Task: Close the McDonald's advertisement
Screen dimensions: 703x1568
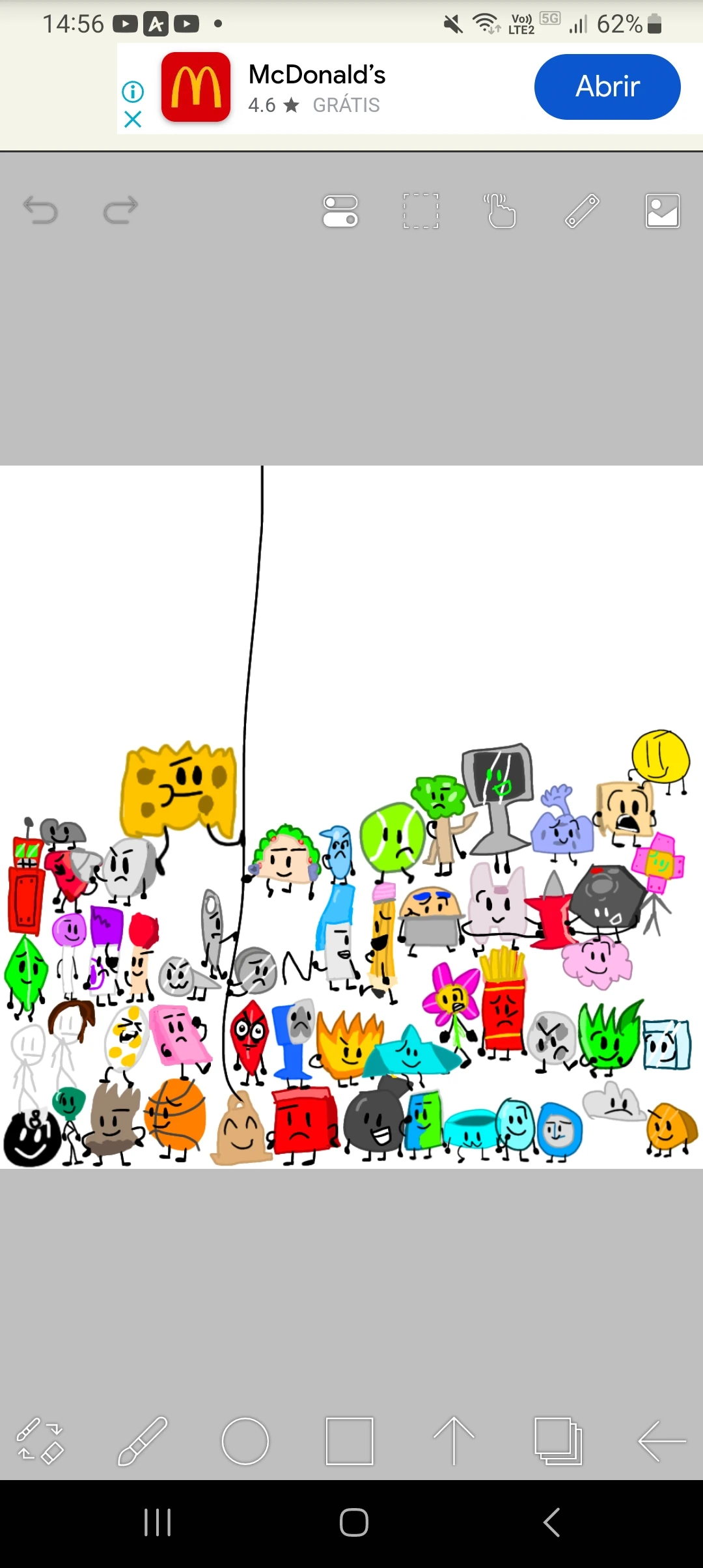Action: (133, 119)
